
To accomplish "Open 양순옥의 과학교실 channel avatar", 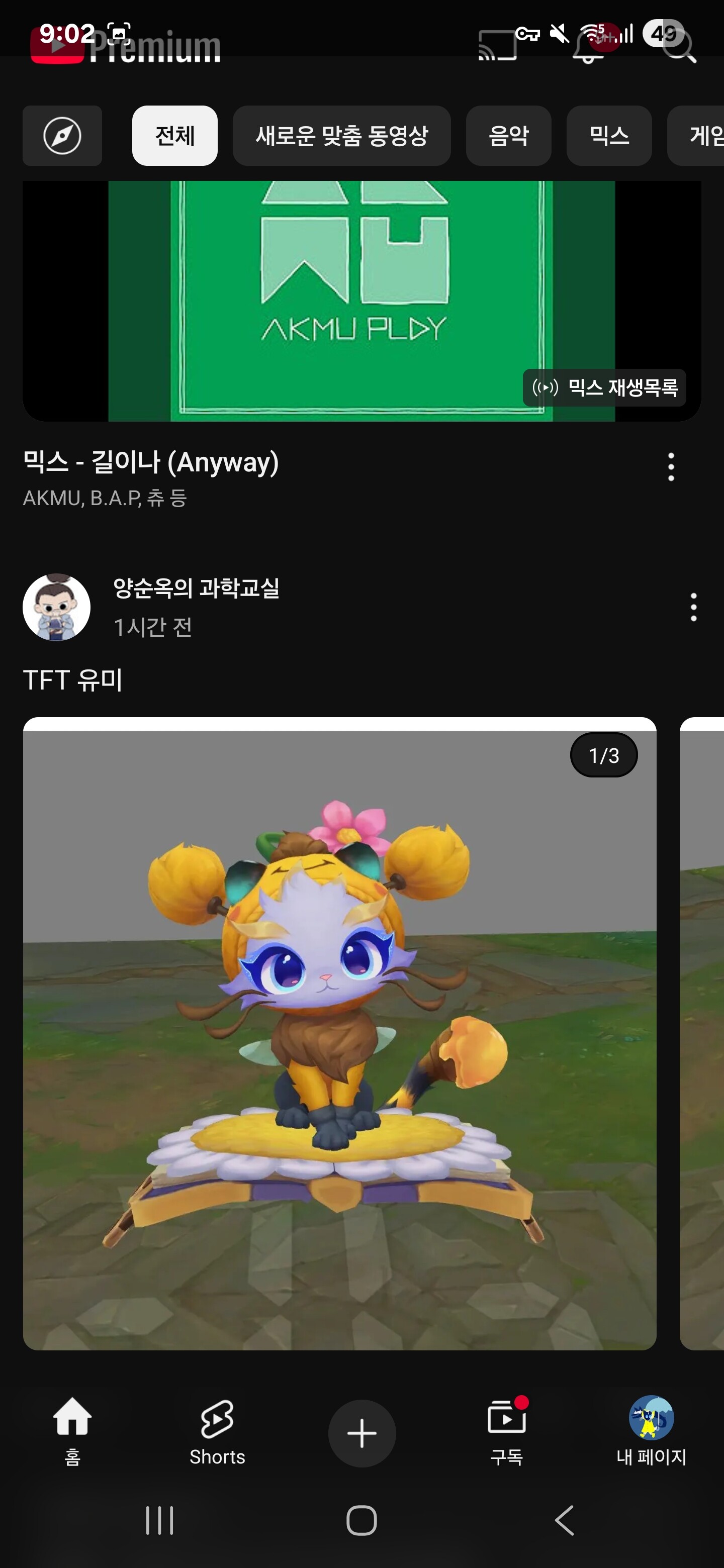I will point(57,607).
